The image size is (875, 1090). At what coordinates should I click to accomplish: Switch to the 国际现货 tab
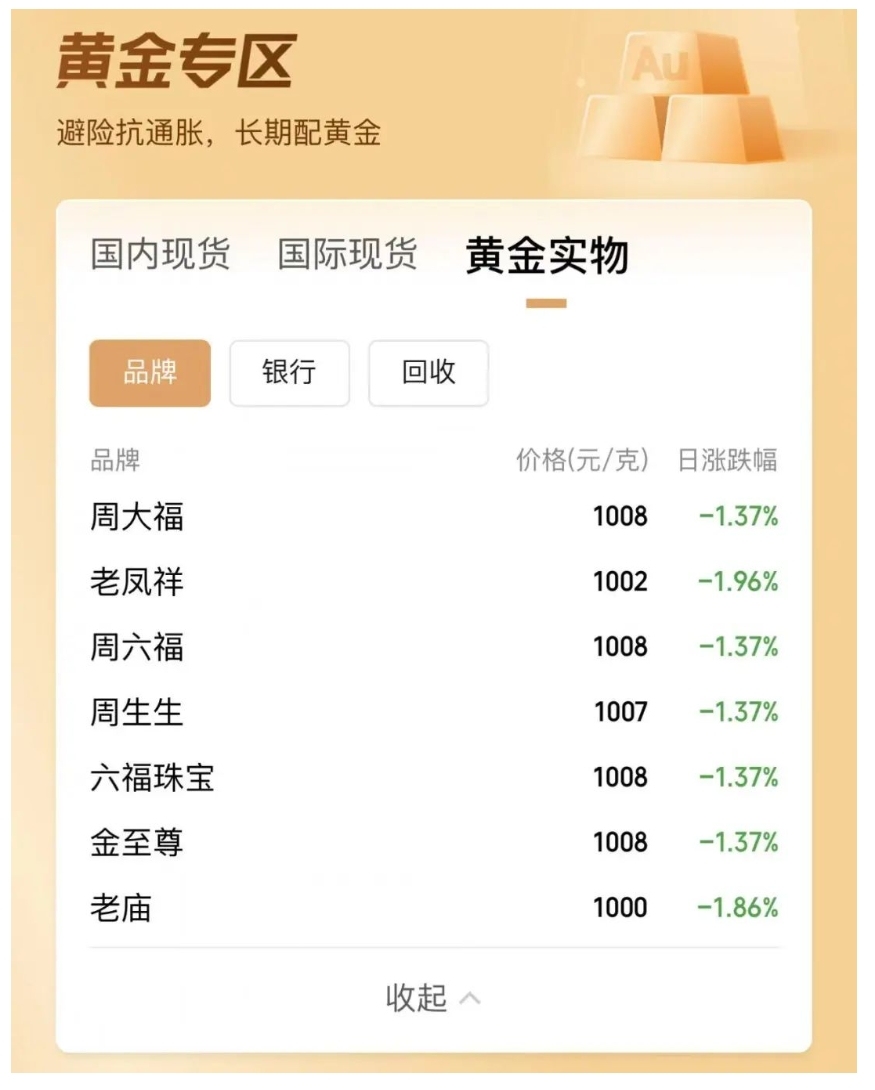click(x=347, y=254)
